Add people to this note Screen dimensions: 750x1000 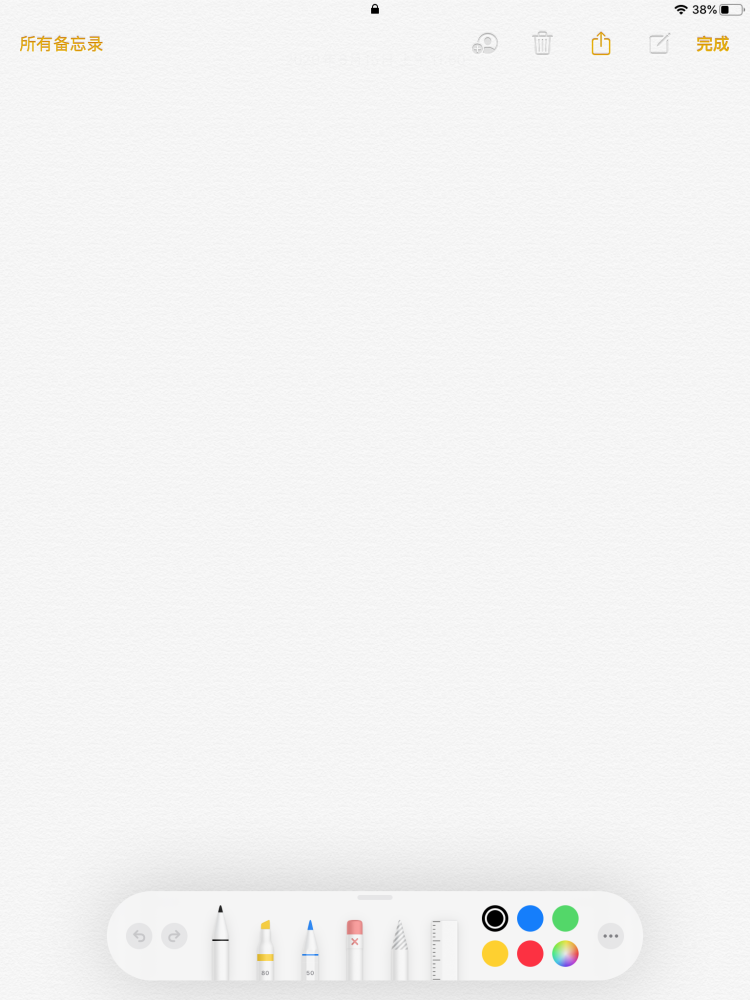[485, 44]
